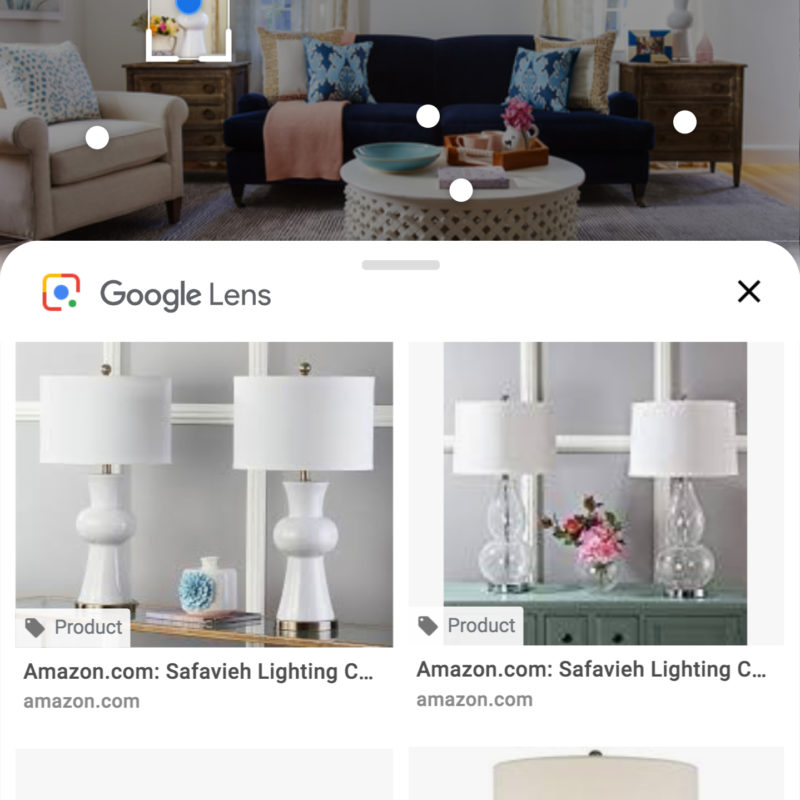Select the armchair object dot

(x=97, y=138)
